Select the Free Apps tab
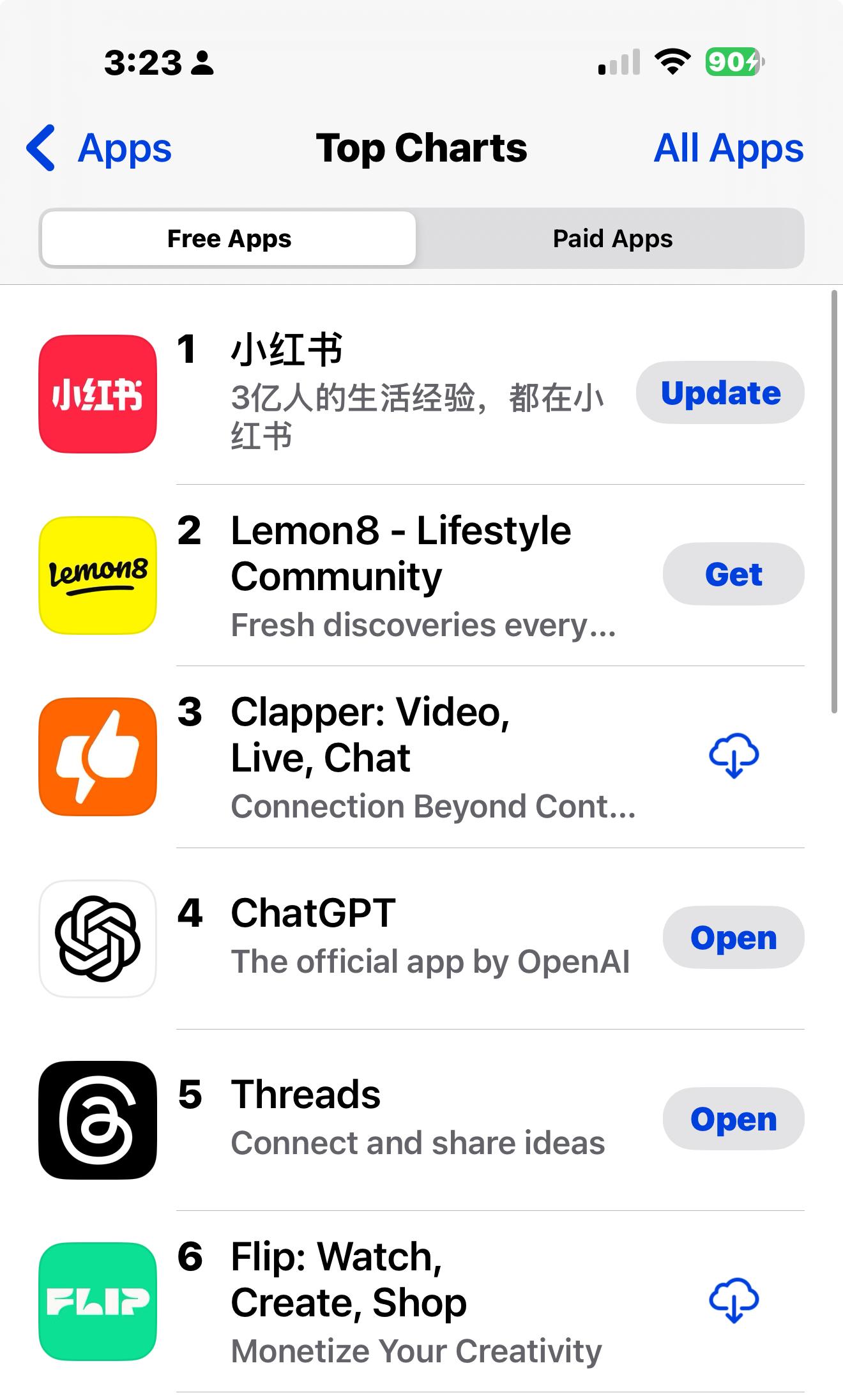Viewport: 843px width, 1400px height. (x=229, y=238)
